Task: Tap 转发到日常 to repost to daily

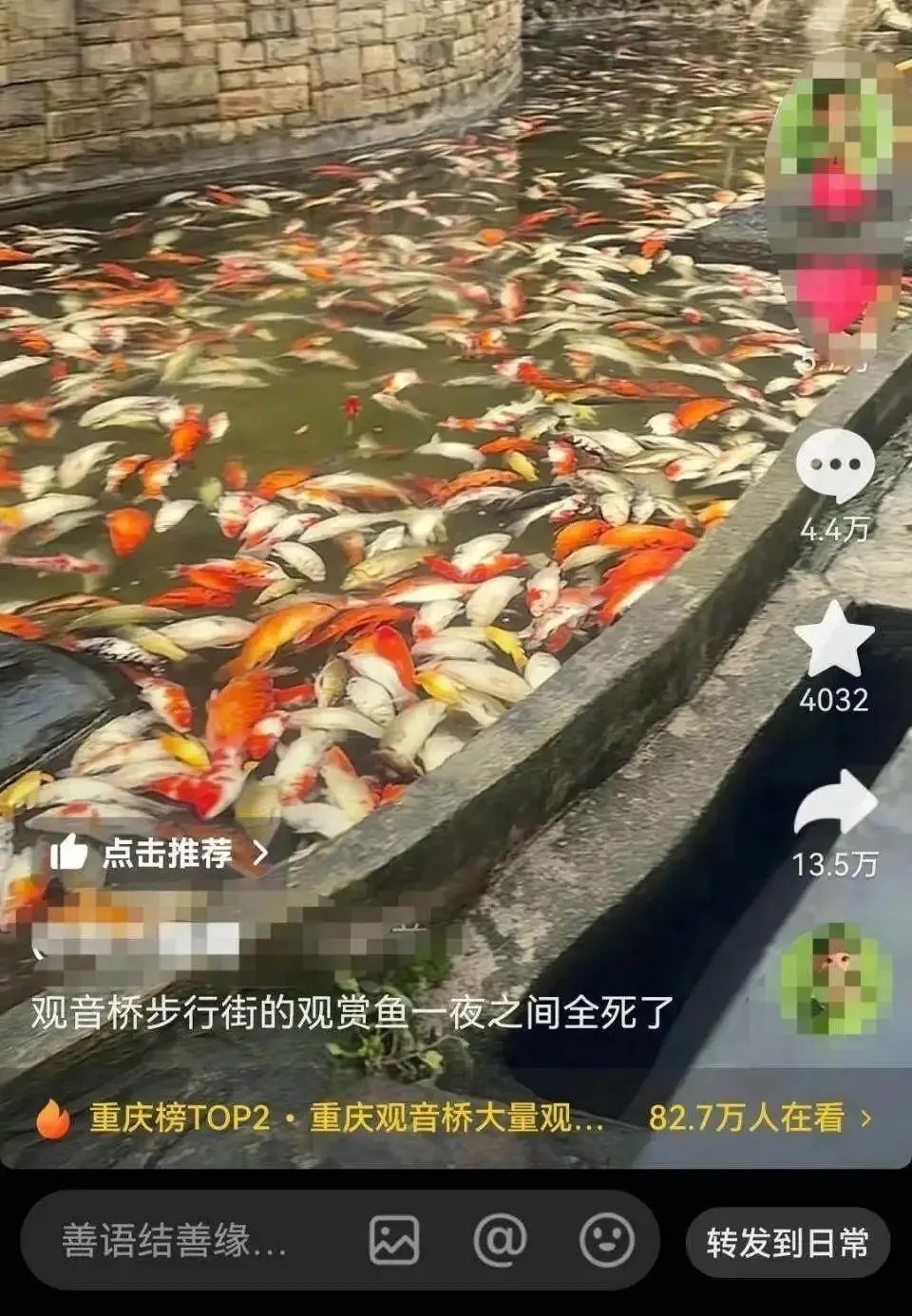Action: click(x=787, y=1242)
